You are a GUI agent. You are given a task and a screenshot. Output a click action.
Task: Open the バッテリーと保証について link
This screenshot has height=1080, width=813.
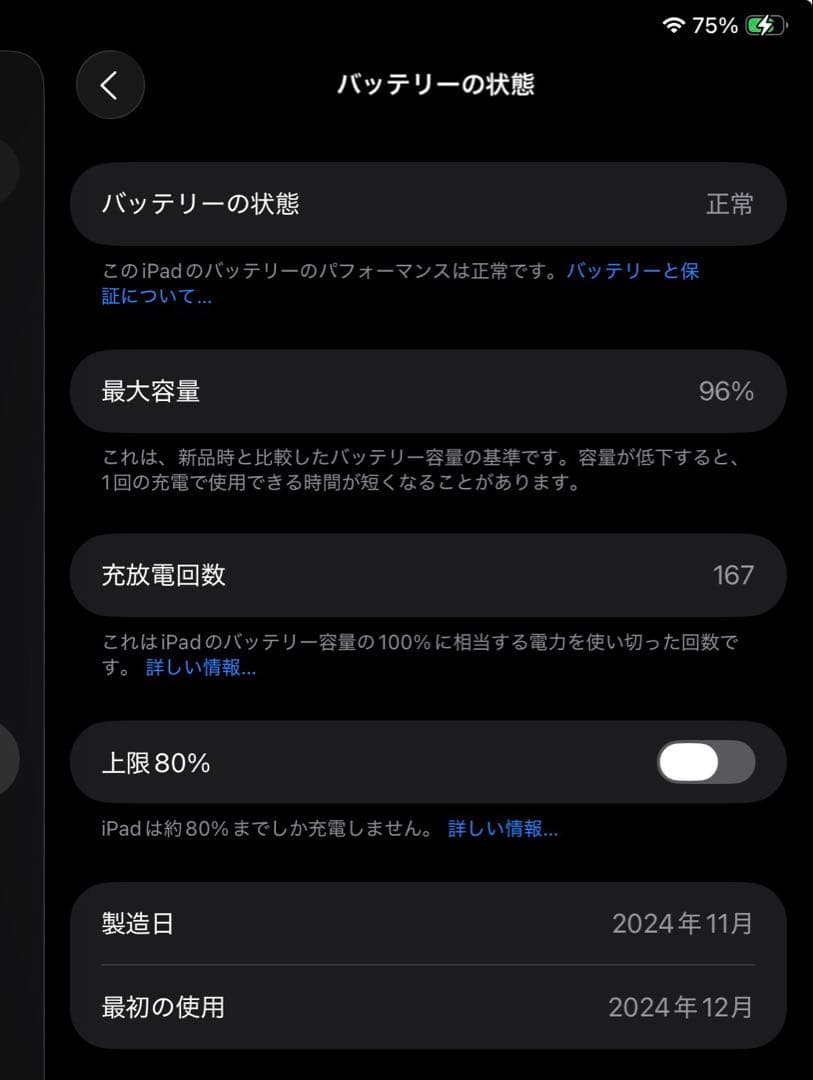(x=634, y=270)
